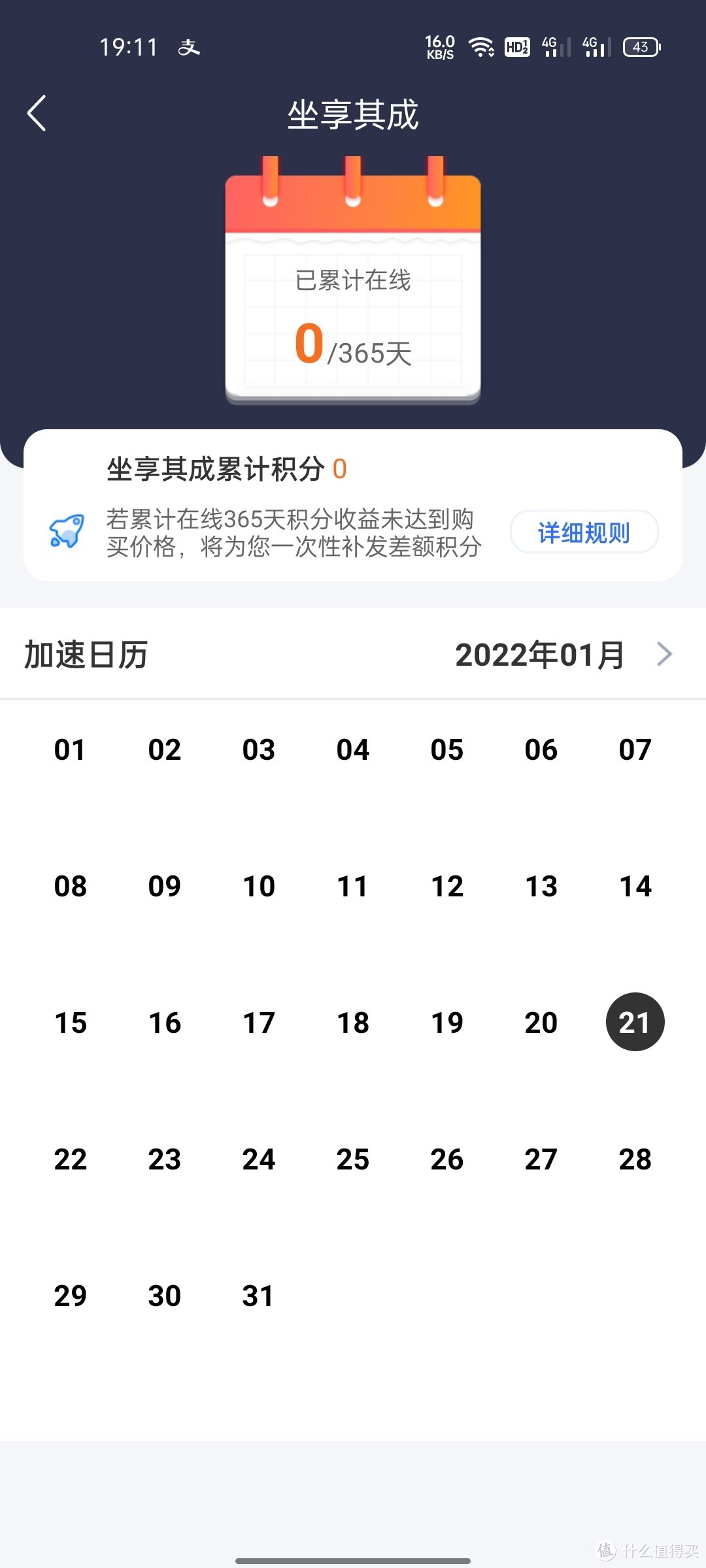This screenshot has width=706, height=1568.
Task: Tap the calendar graphic at top
Action: [352, 281]
